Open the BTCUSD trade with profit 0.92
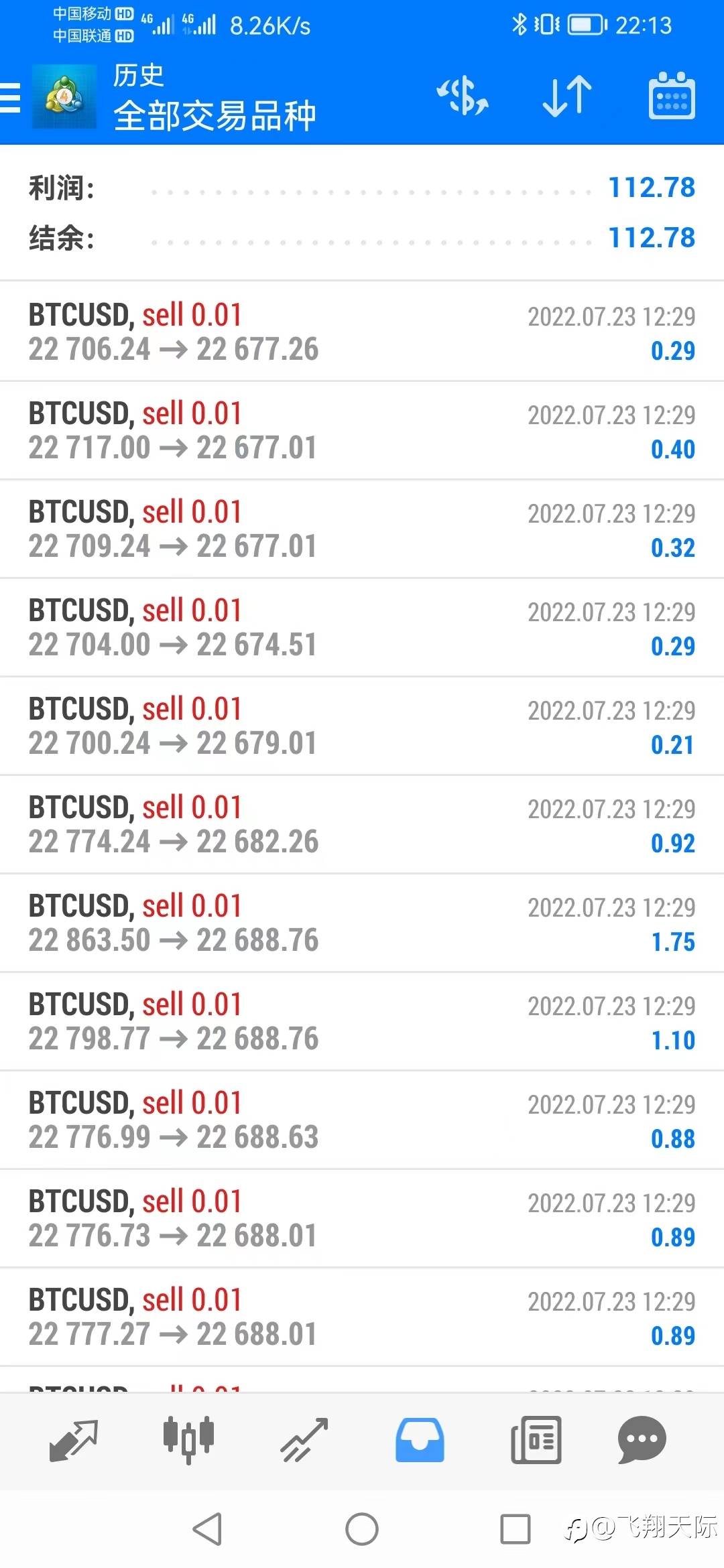The image size is (724, 1568). (x=362, y=824)
